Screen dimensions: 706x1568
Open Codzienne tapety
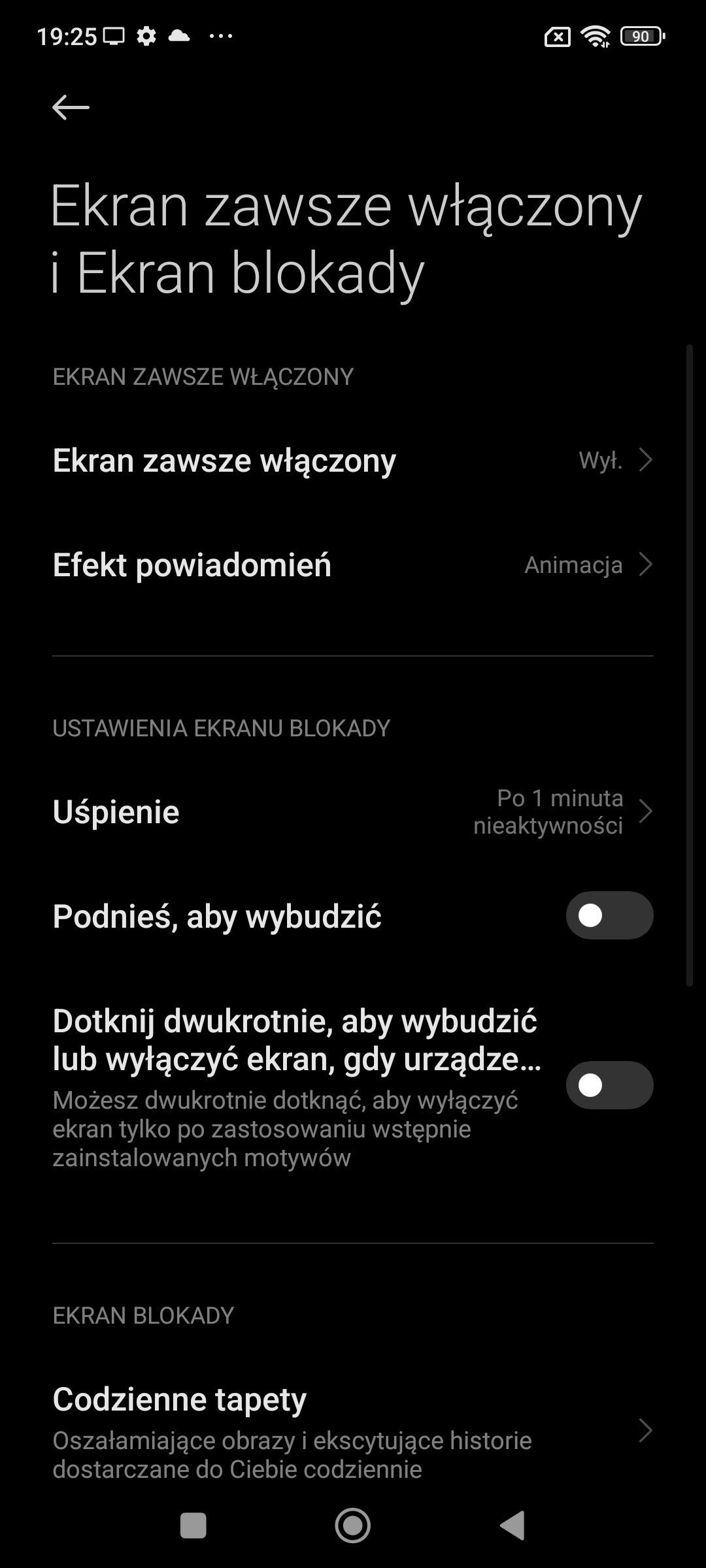pyautogui.click(x=353, y=1431)
